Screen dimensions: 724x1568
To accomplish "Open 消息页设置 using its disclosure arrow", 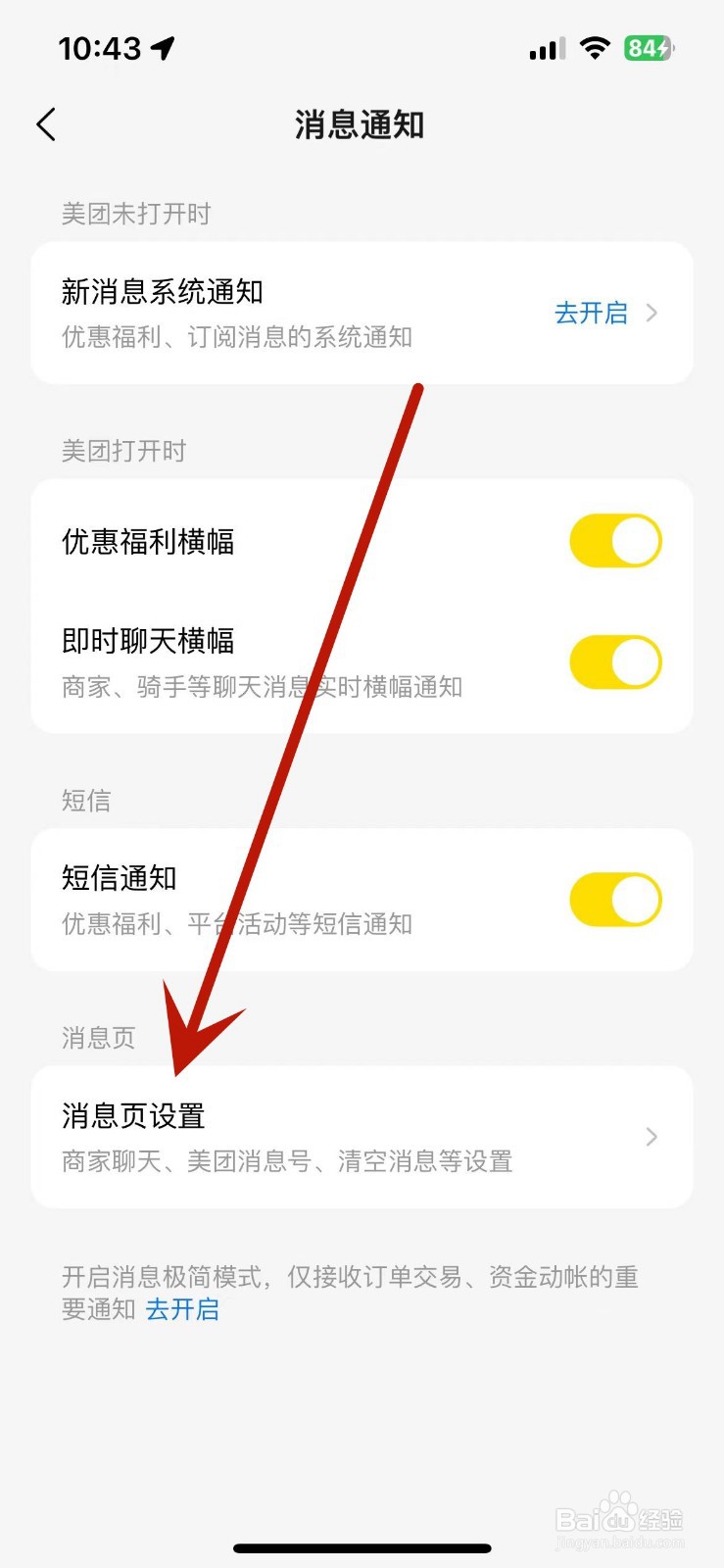I will pyautogui.click(x=651, y=1136).
